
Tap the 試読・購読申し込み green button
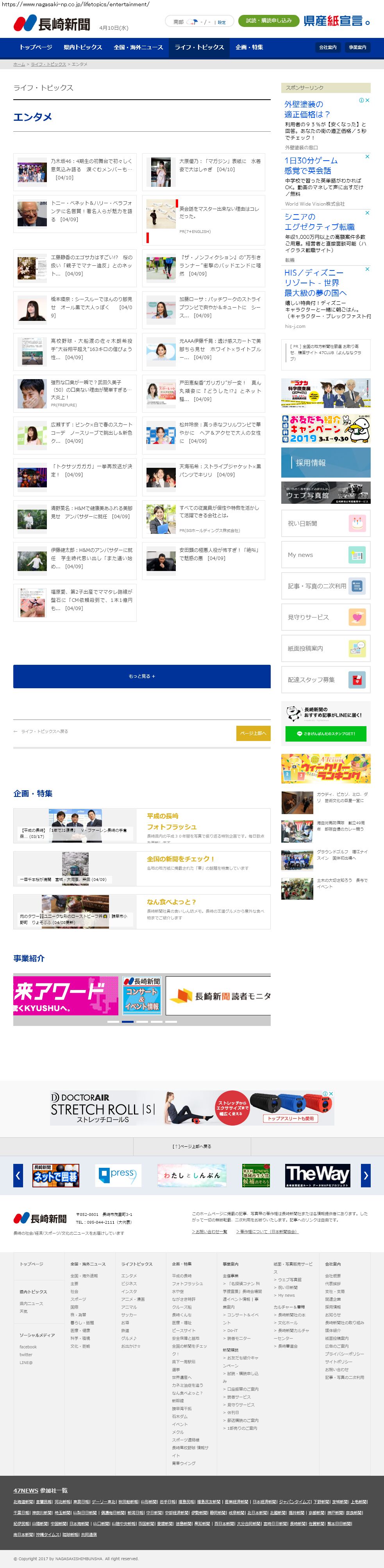click(x=268, y=21)
